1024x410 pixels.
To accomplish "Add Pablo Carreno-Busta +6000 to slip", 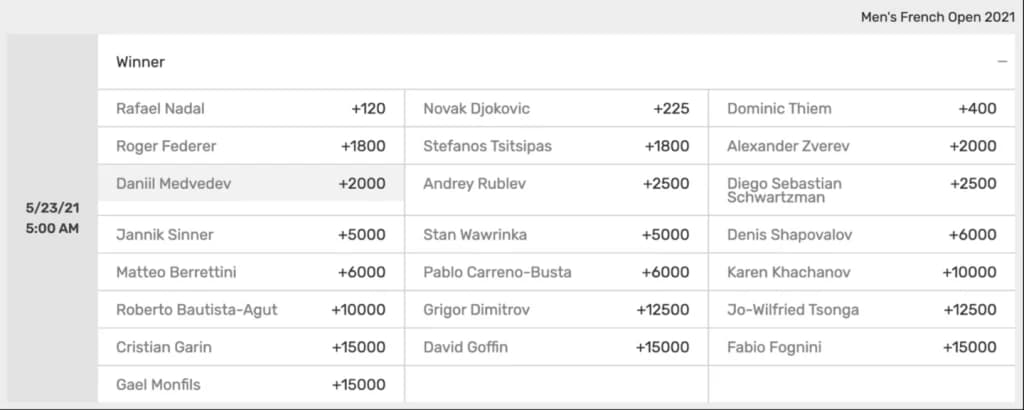I will (x=556, y=272).
